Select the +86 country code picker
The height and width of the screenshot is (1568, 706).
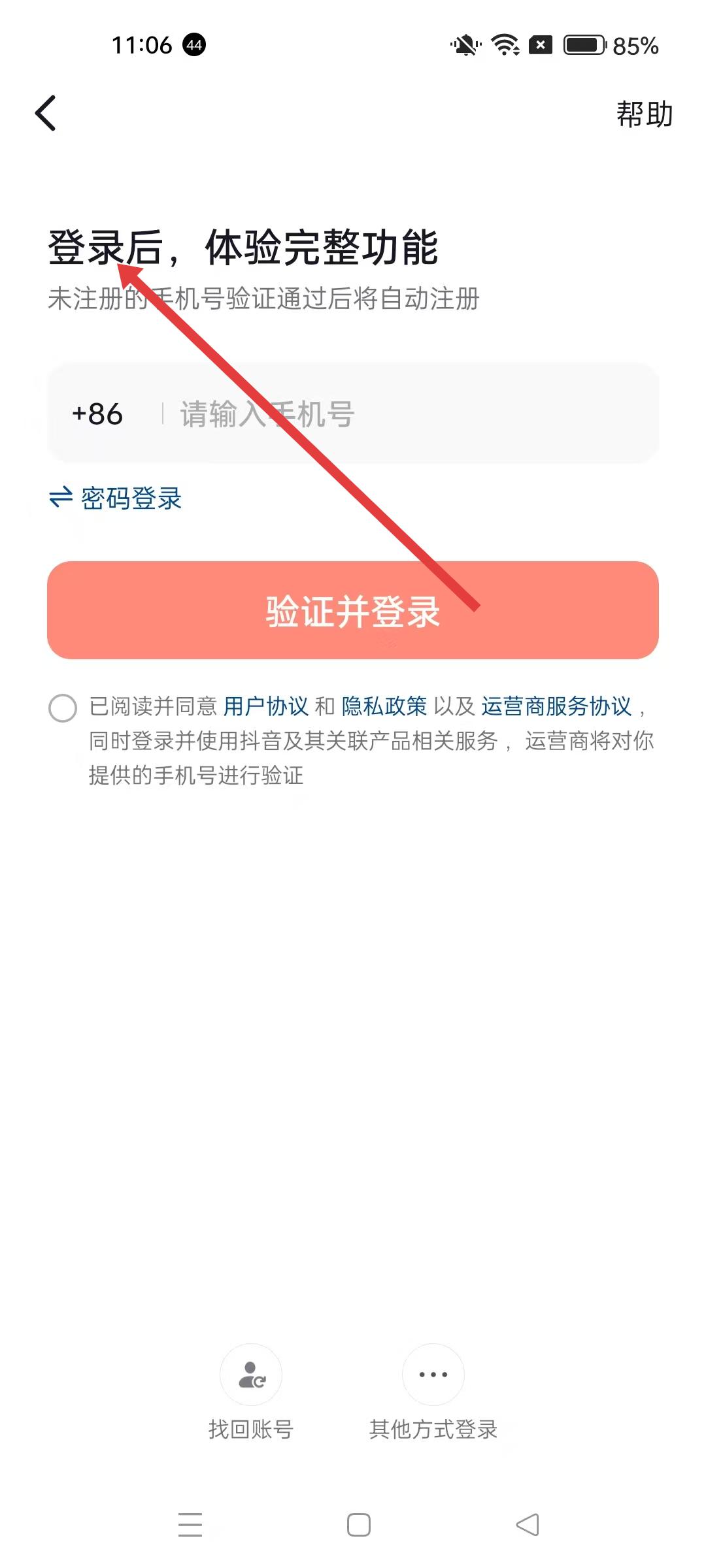98,414
